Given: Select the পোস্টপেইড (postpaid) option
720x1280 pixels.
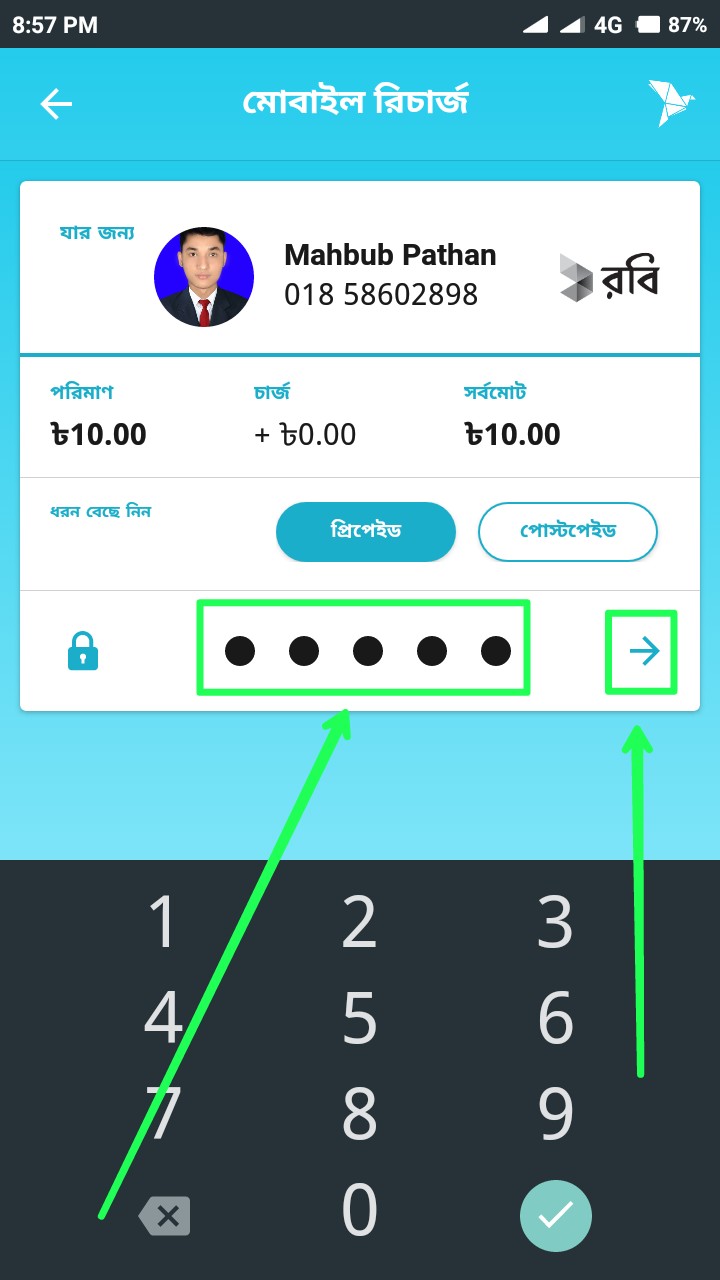Looking at the screenshot, I should point(567,532).
